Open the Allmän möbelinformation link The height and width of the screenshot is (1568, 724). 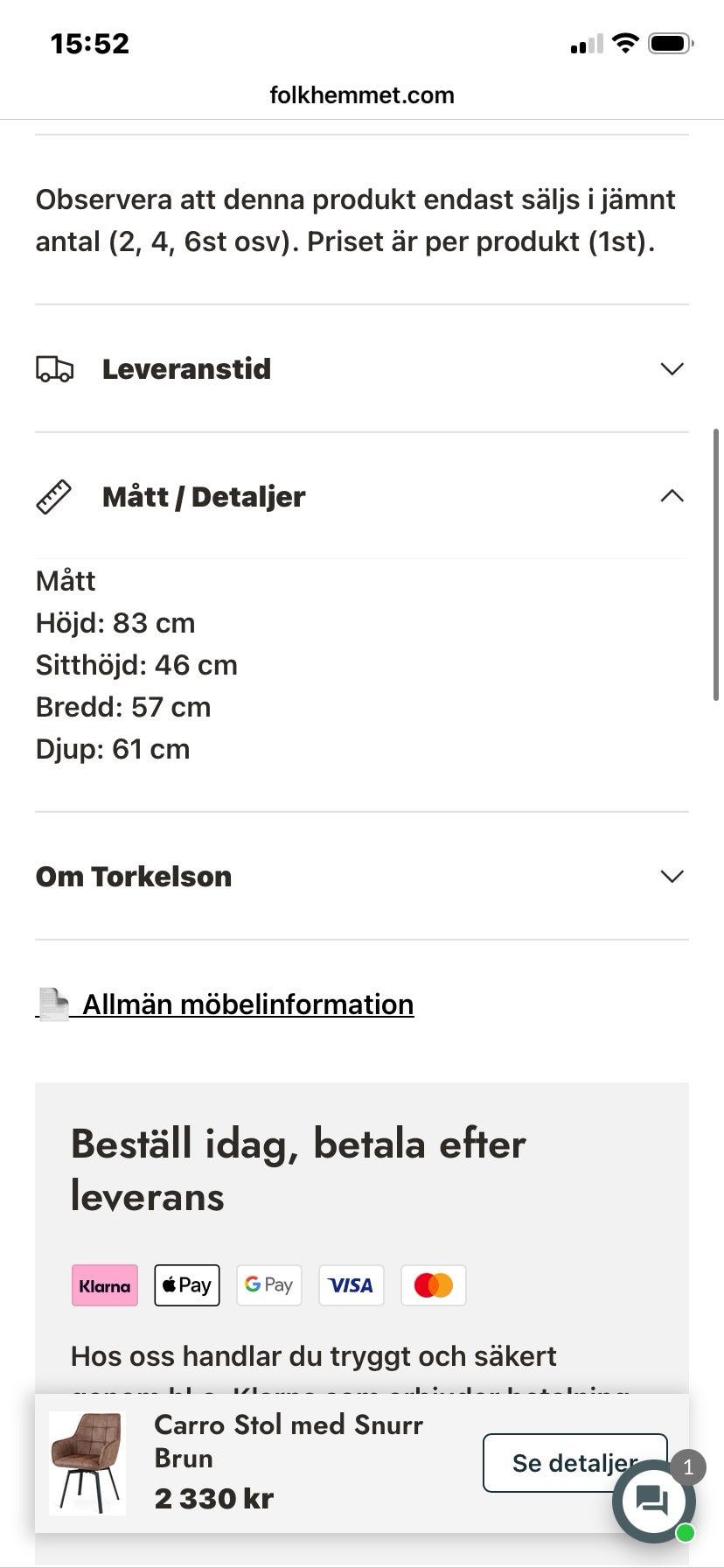point(247,1003)
